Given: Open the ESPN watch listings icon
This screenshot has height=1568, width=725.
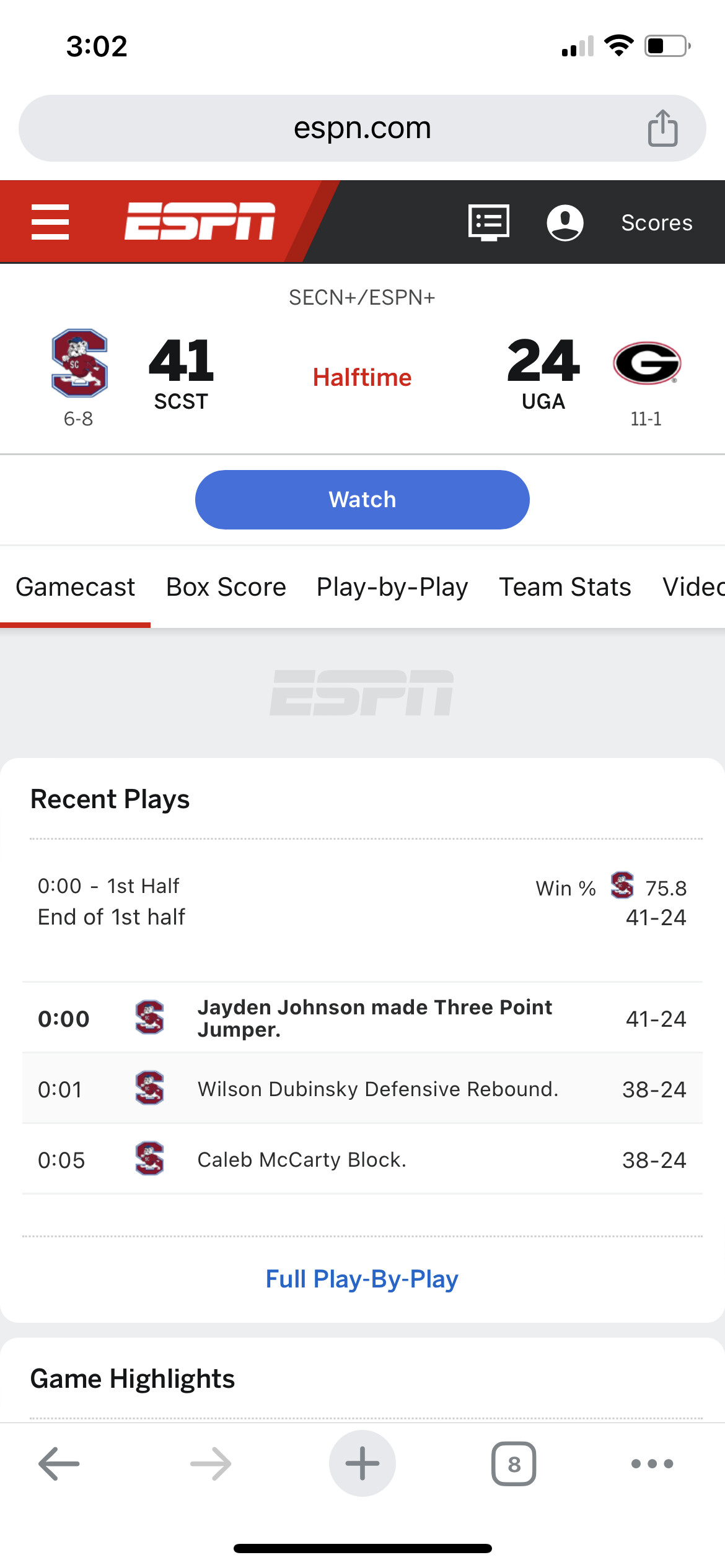Looking at the screenshot, I should [x=489, y=222].
